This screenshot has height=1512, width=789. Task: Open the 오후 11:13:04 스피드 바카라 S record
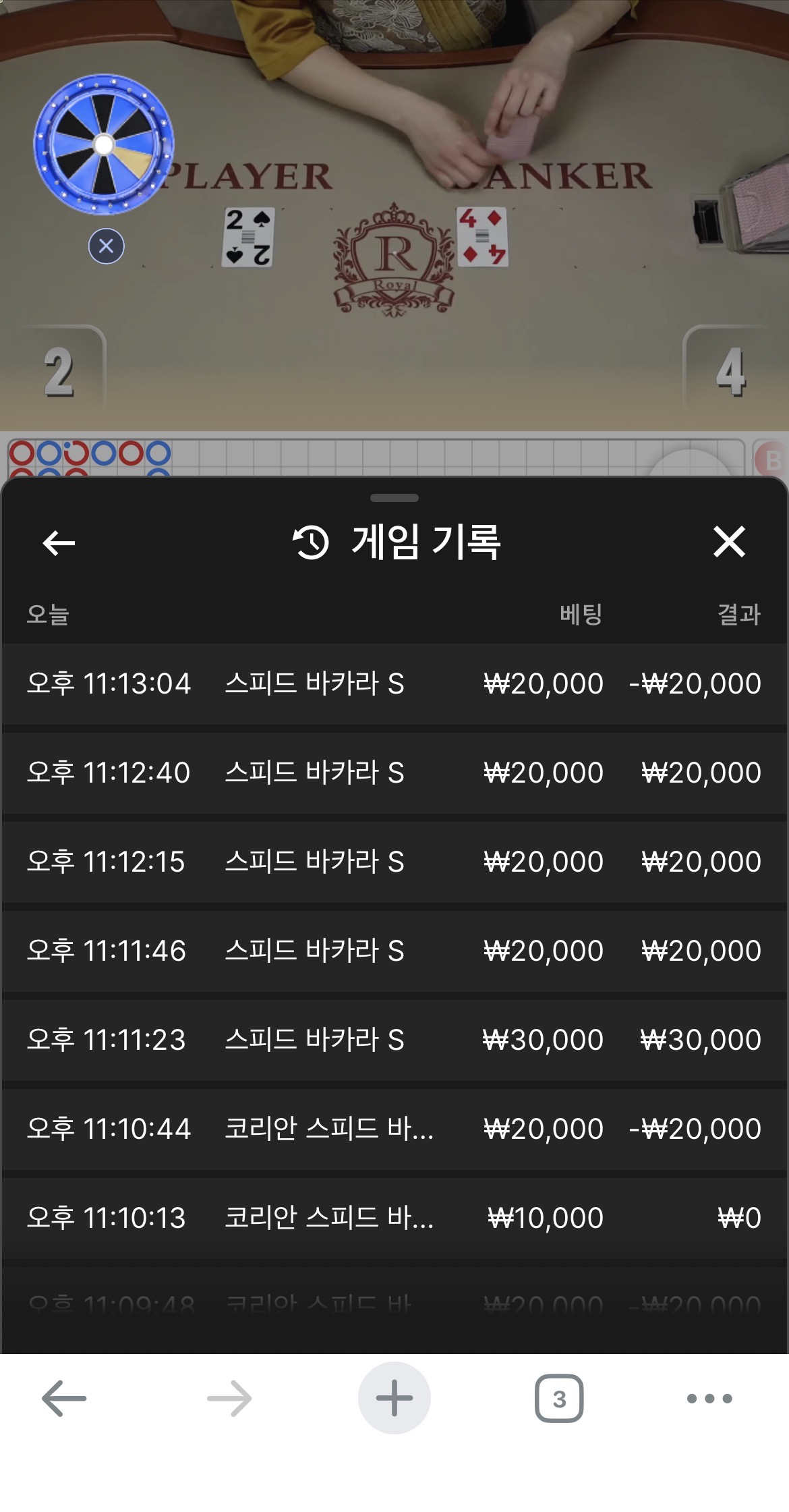tap(394, 683)
